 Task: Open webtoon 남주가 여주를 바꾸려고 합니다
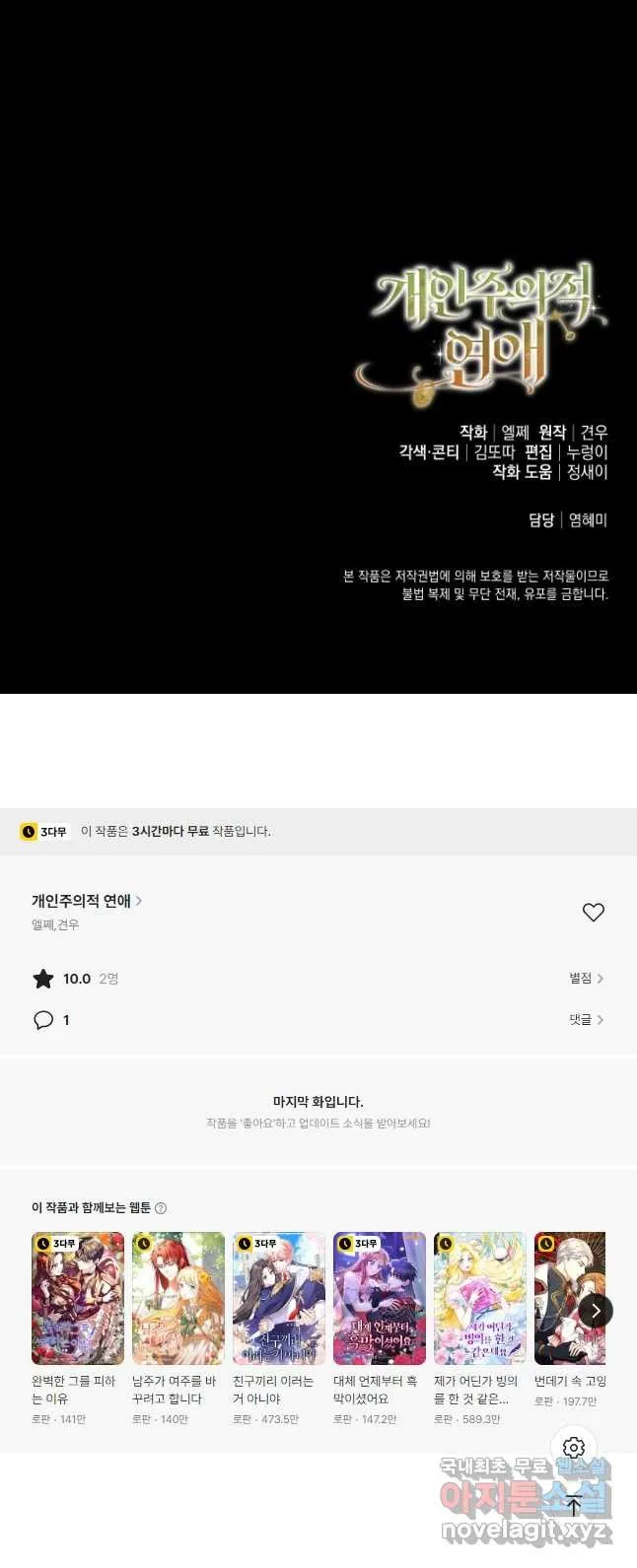point(178,1299)
